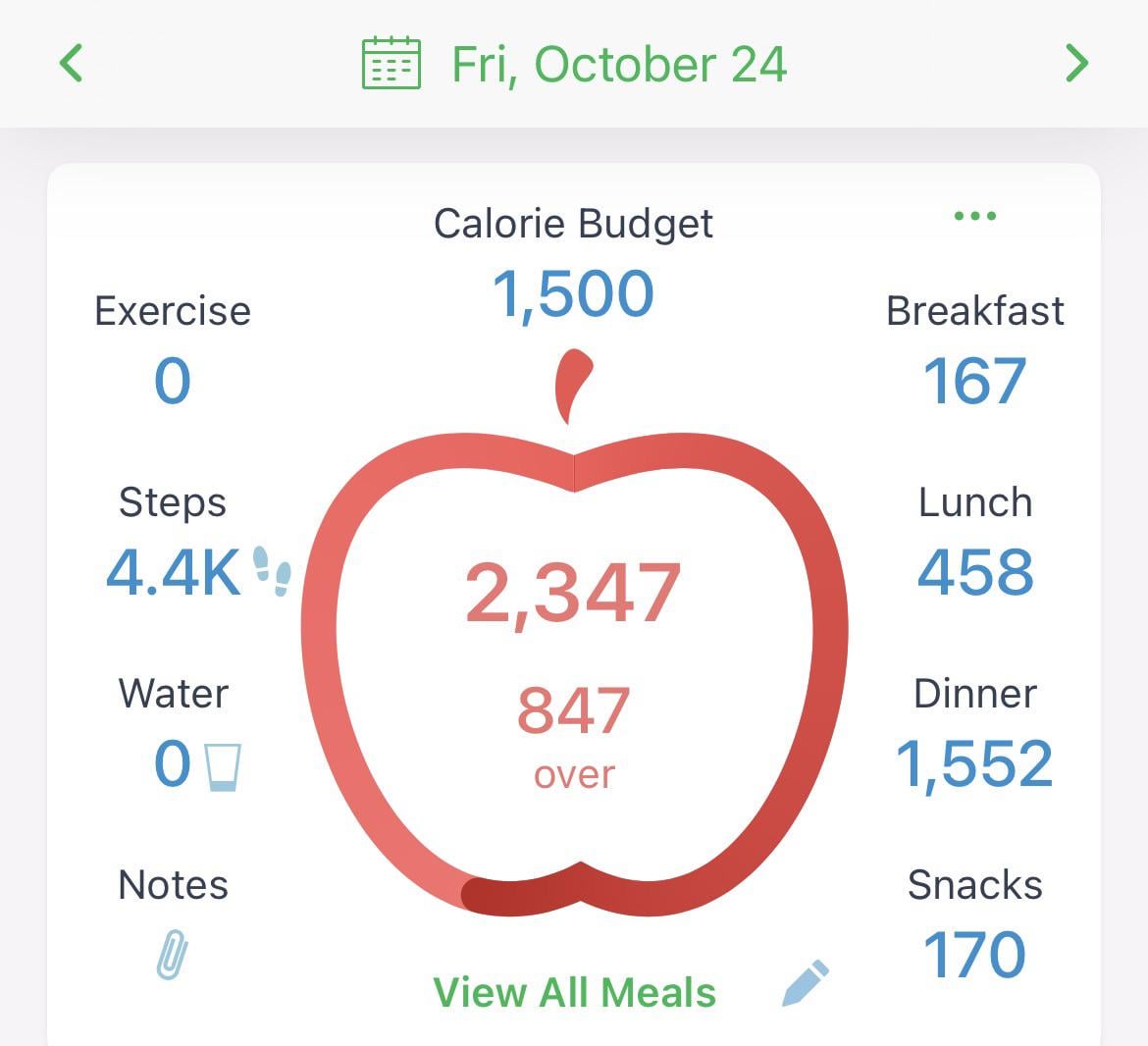The image size is (1148, 1046).
Task: Edit the Calorie Budget of 1,500
Action: pyautogui.click(x=573, y=292)
